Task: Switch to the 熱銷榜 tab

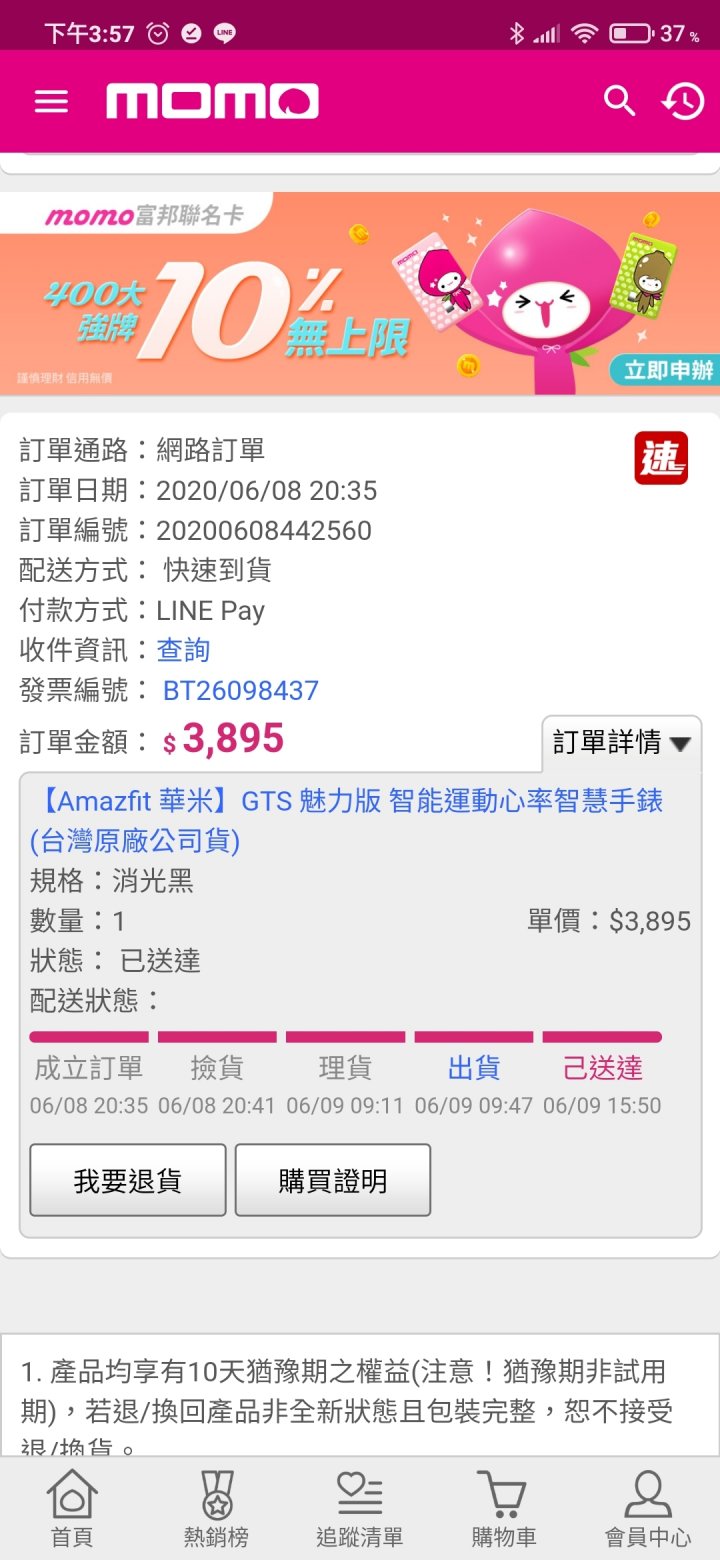Action: 216,1509
